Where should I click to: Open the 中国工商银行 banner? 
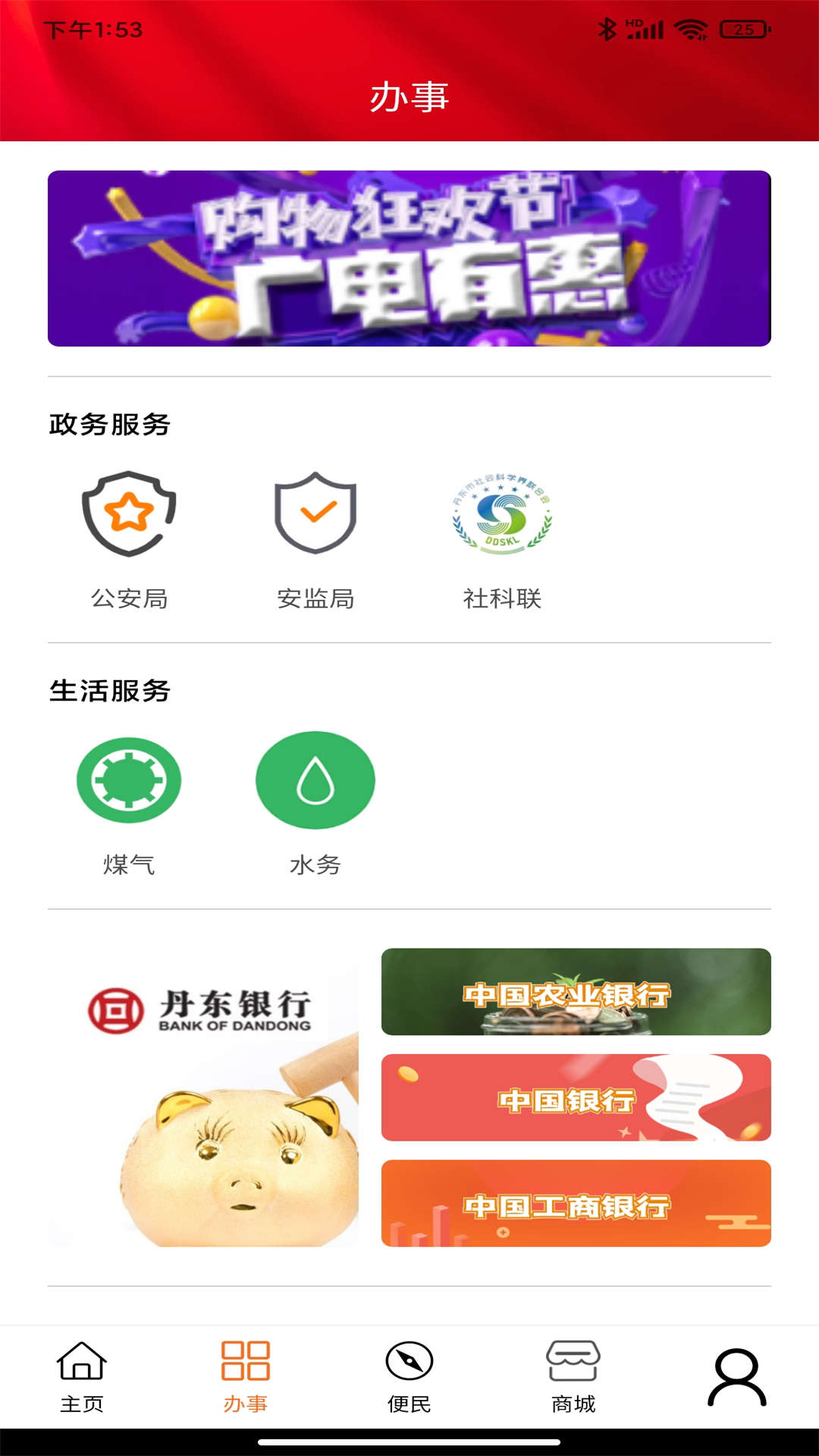point(576,1203)
